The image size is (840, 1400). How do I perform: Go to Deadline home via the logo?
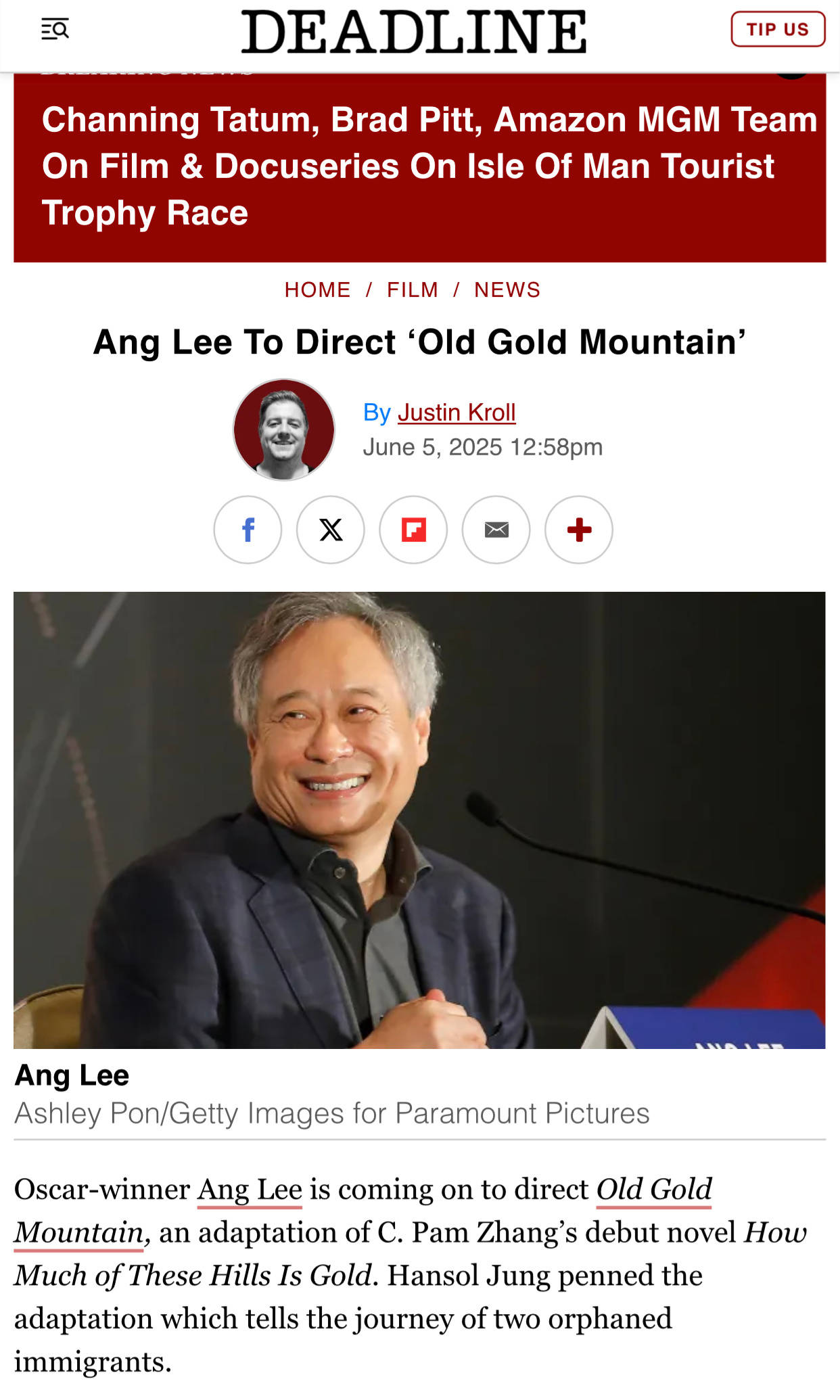click(x=414, y=31)
